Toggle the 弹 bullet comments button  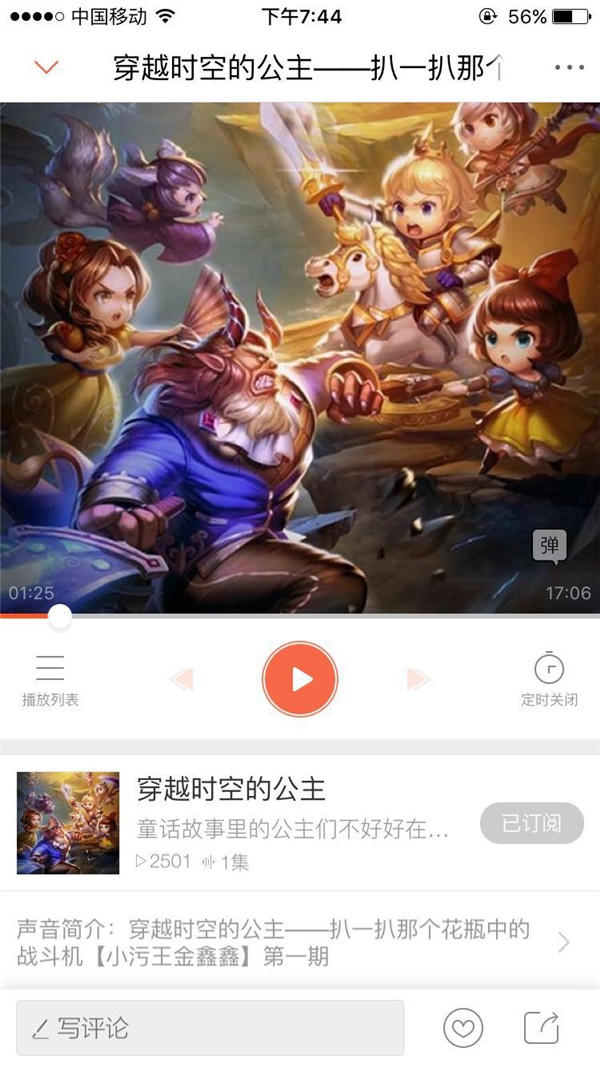(x=549, y=546)
